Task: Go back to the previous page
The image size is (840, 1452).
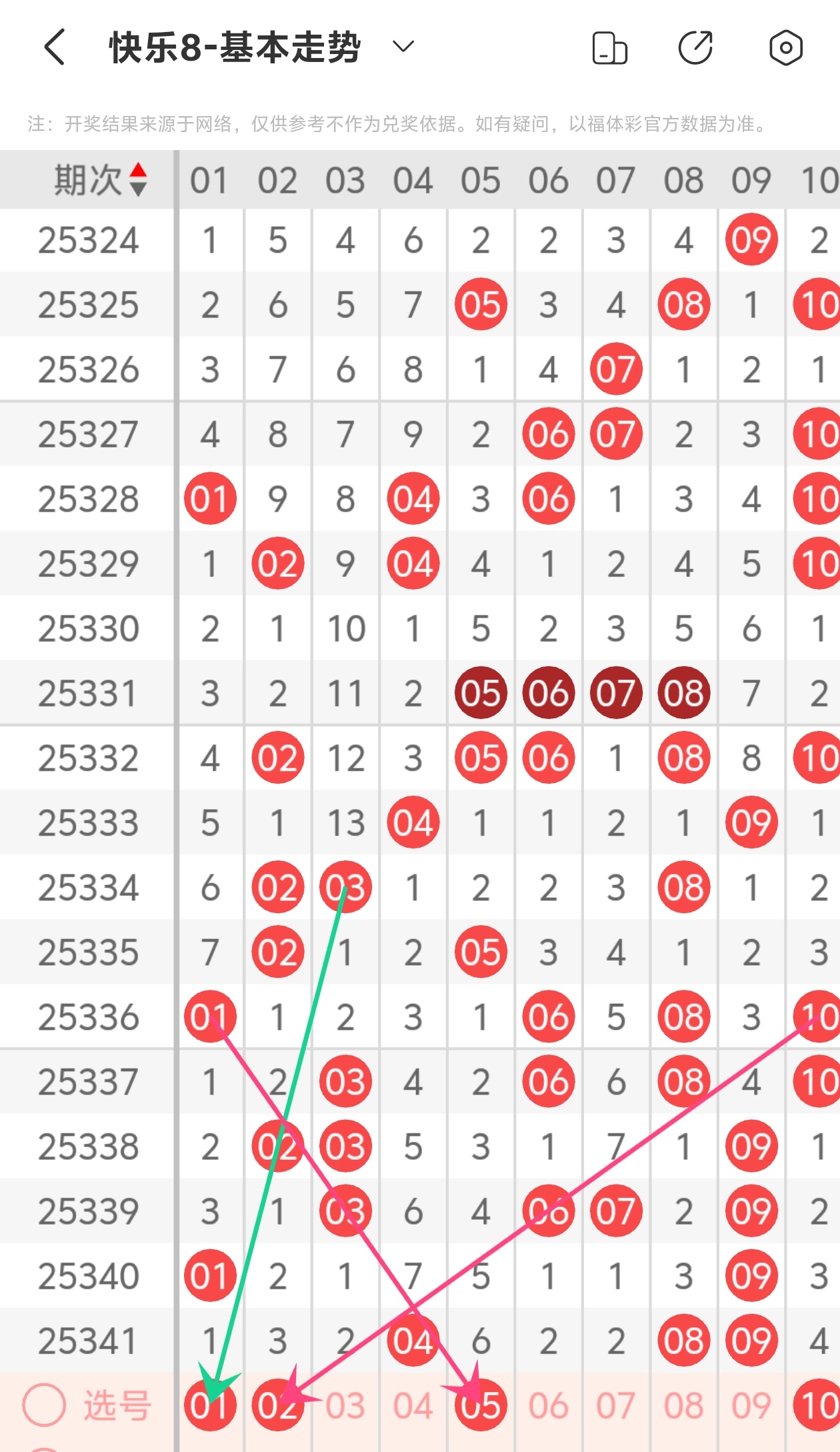Action: pos(55,47)
